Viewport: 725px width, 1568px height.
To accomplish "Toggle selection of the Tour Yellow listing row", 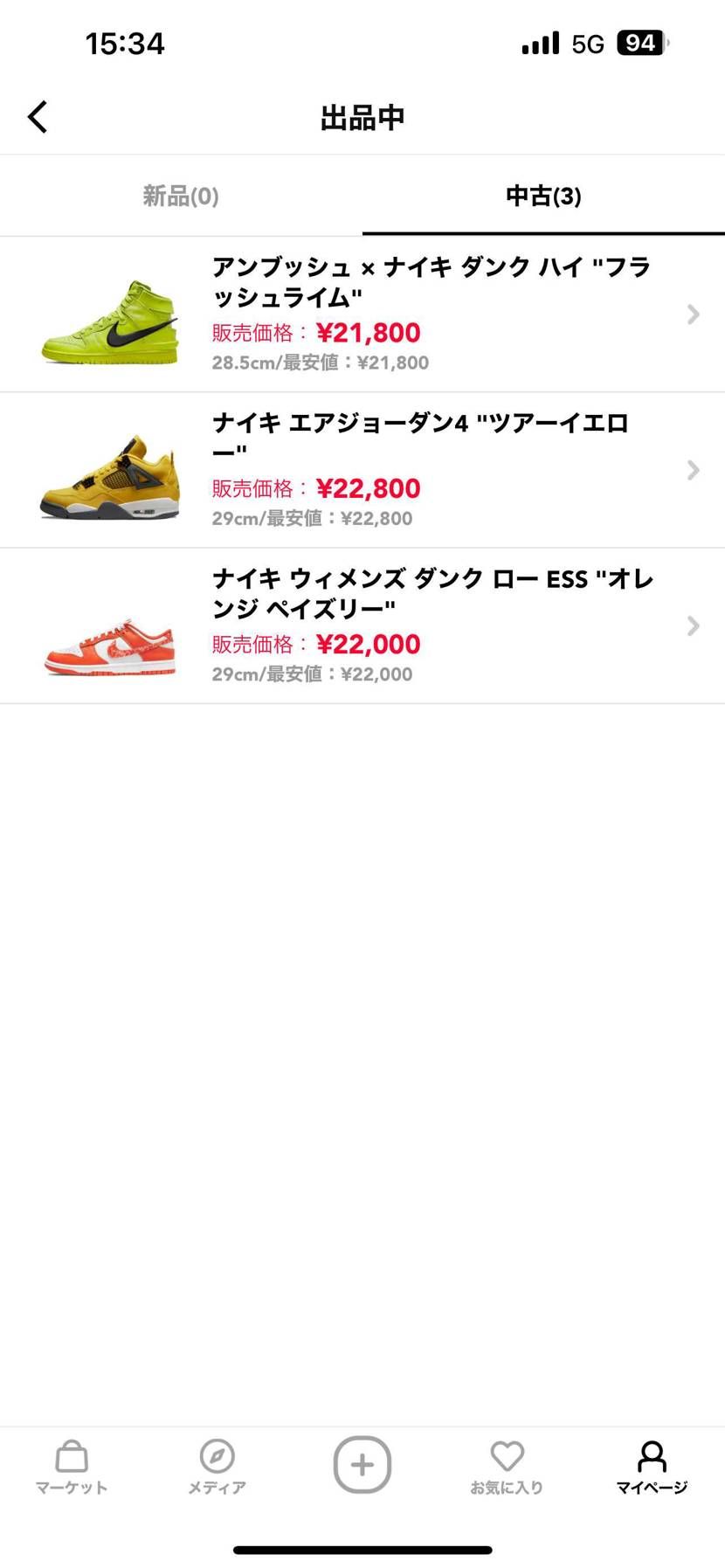I will tap(362, 470).
